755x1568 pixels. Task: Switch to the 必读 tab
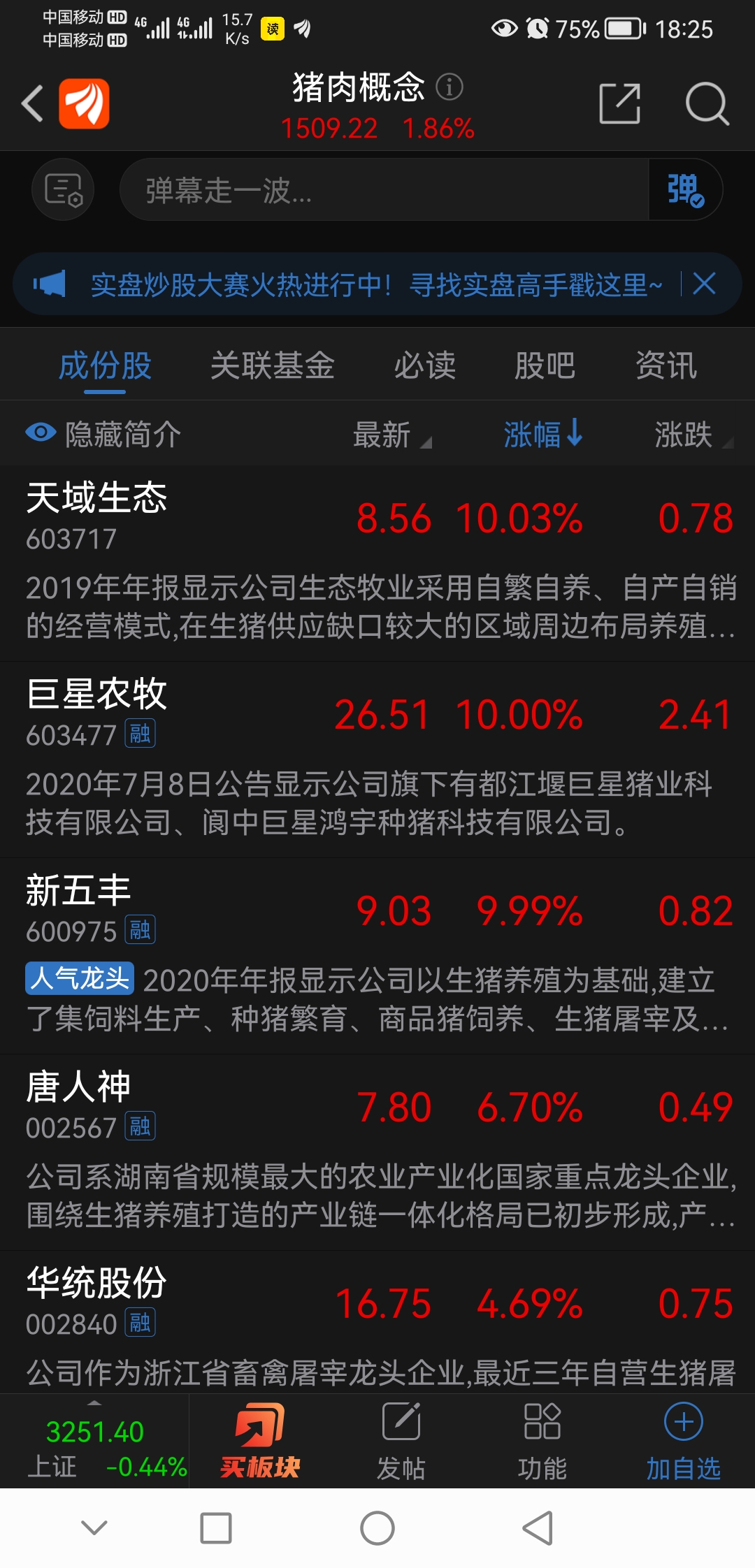pos(425,365)
